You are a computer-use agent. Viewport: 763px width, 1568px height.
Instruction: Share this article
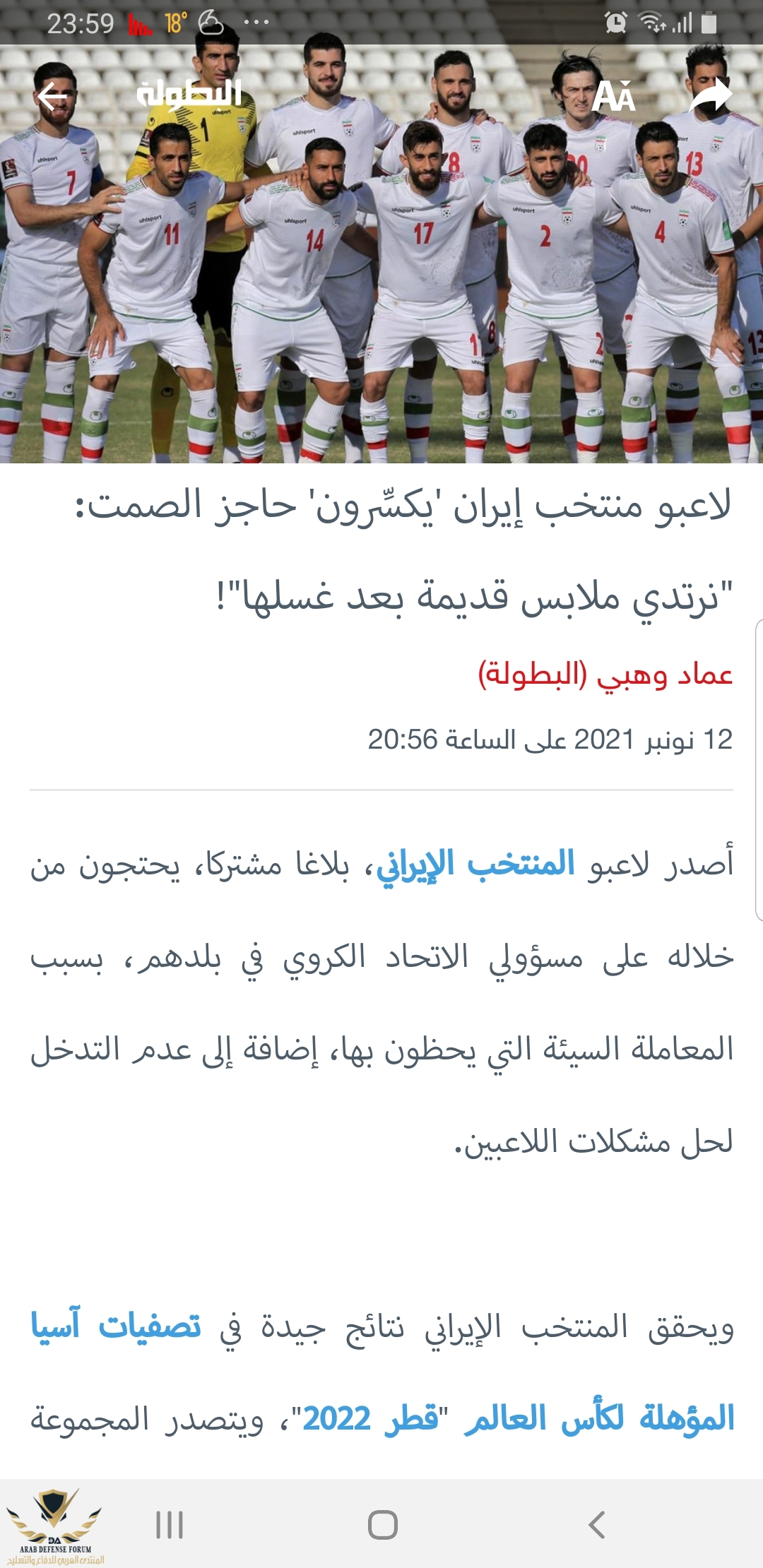click(x=711, y=96)
